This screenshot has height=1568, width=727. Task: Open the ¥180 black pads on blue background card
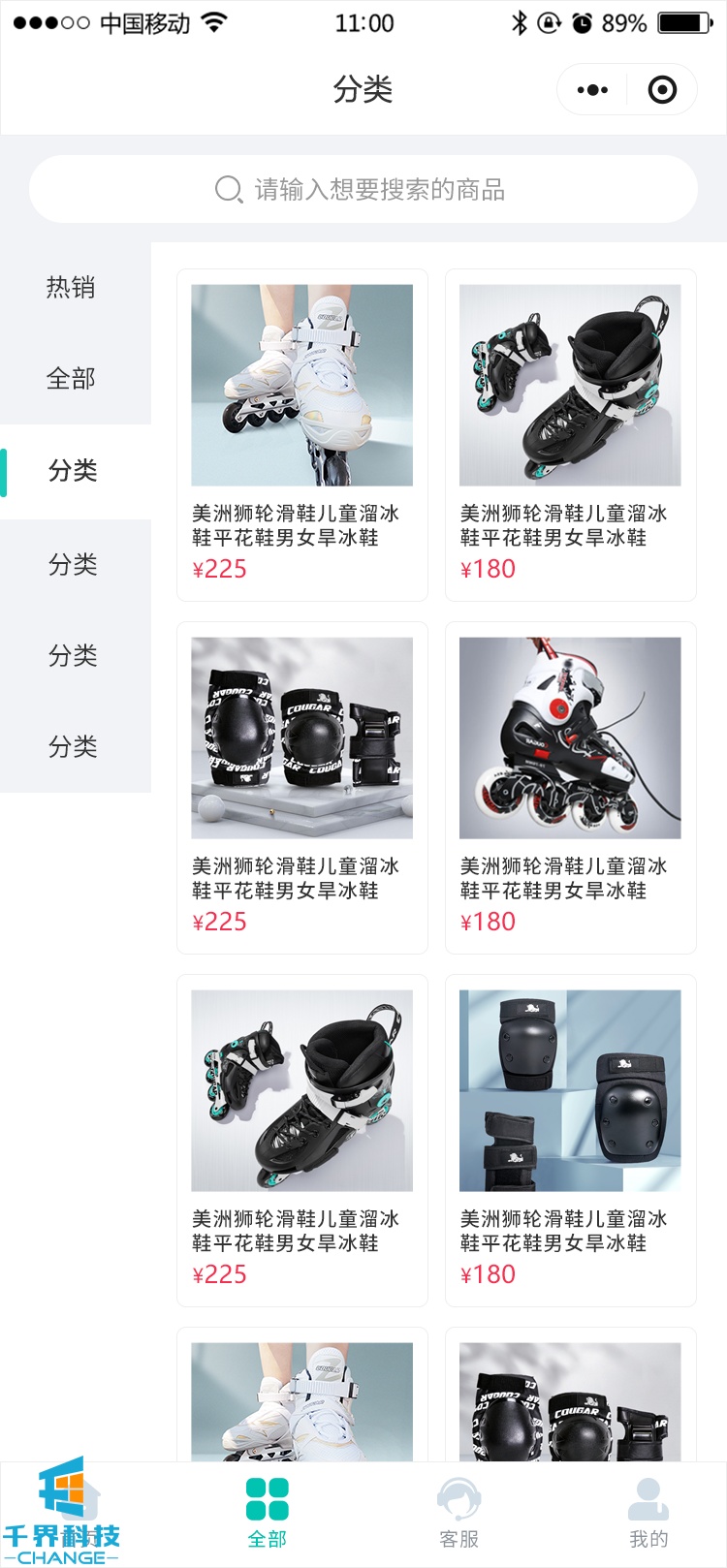570,1140
